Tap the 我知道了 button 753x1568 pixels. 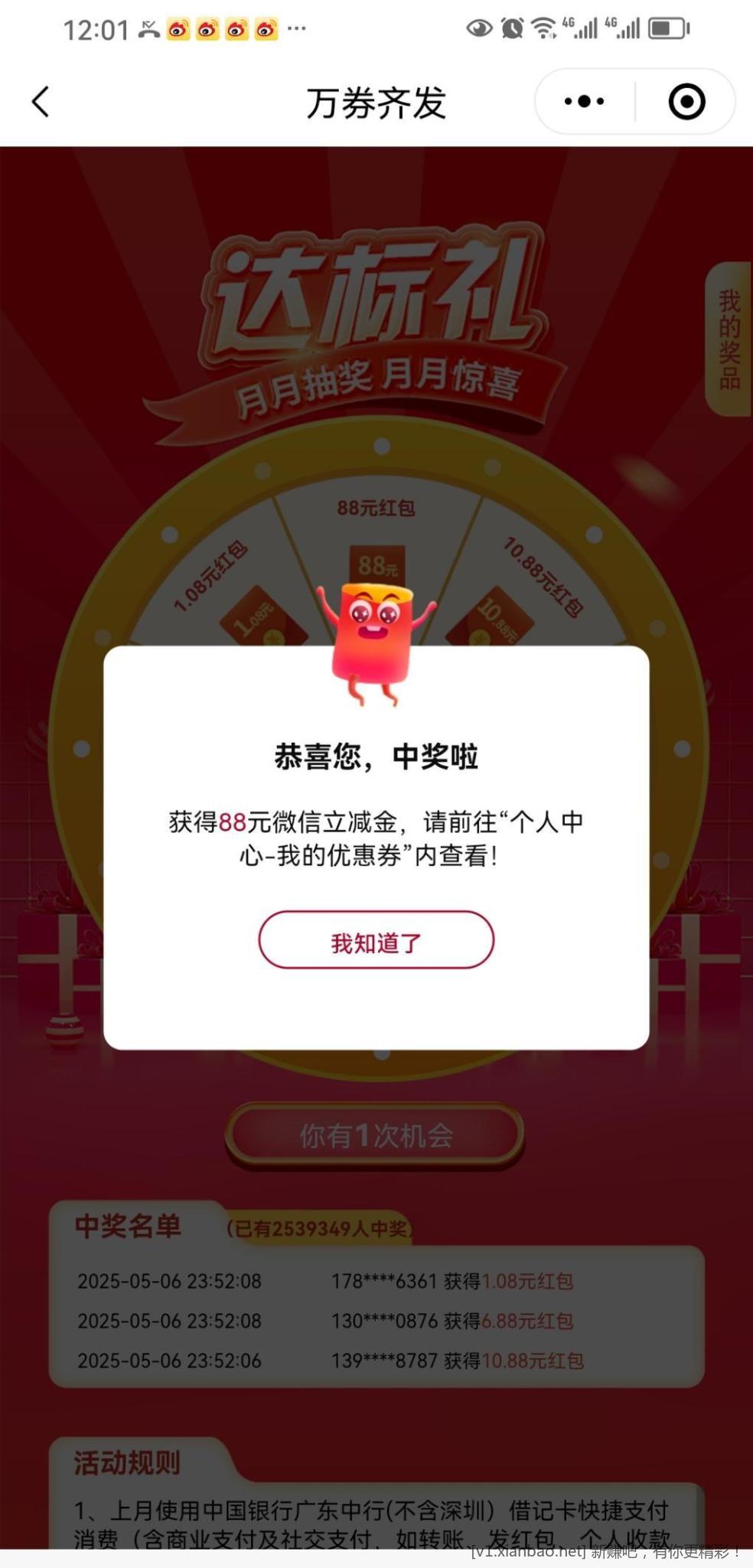click(x=376, y=940)
